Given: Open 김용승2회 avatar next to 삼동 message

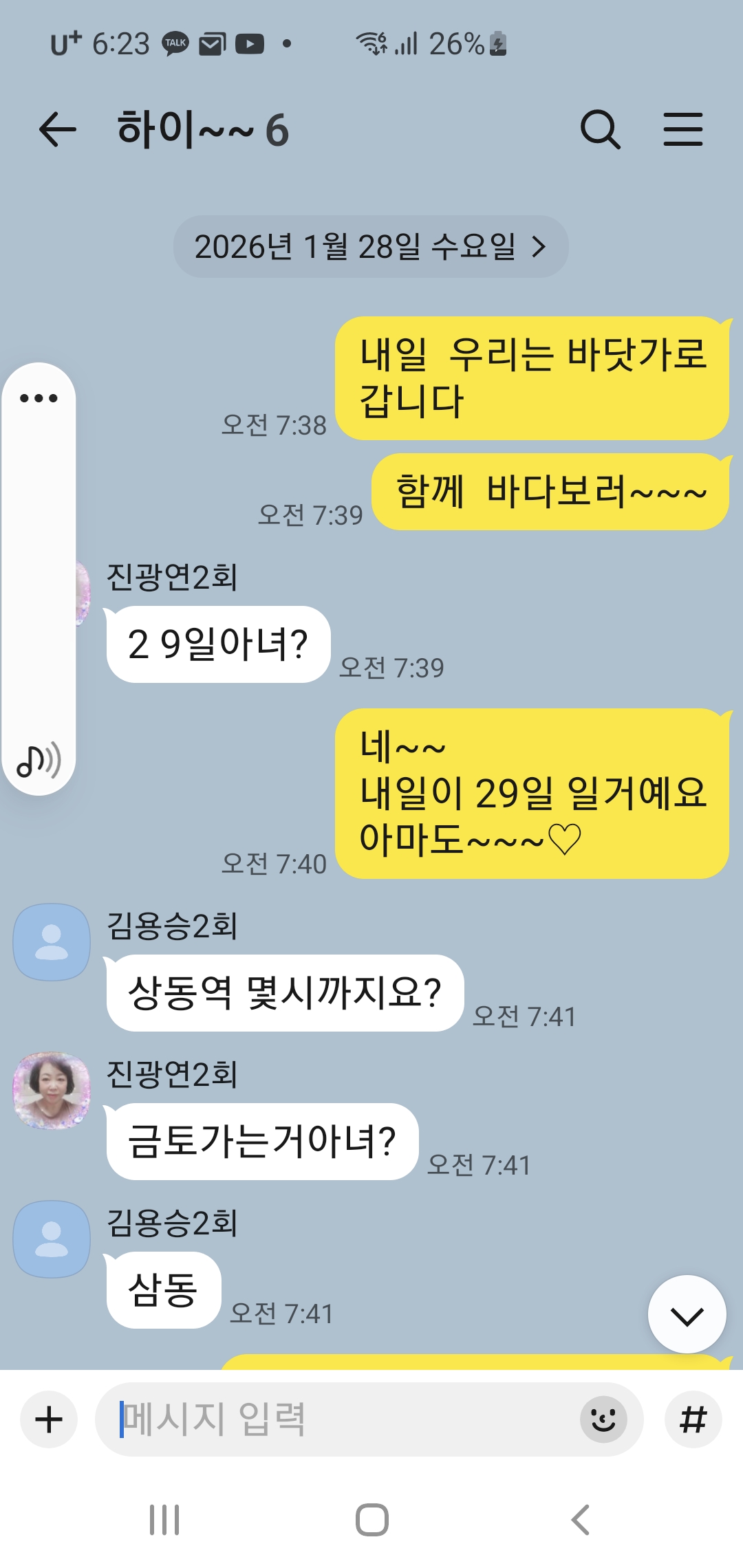Looking at the screenshot, I should coord(52,1239).
